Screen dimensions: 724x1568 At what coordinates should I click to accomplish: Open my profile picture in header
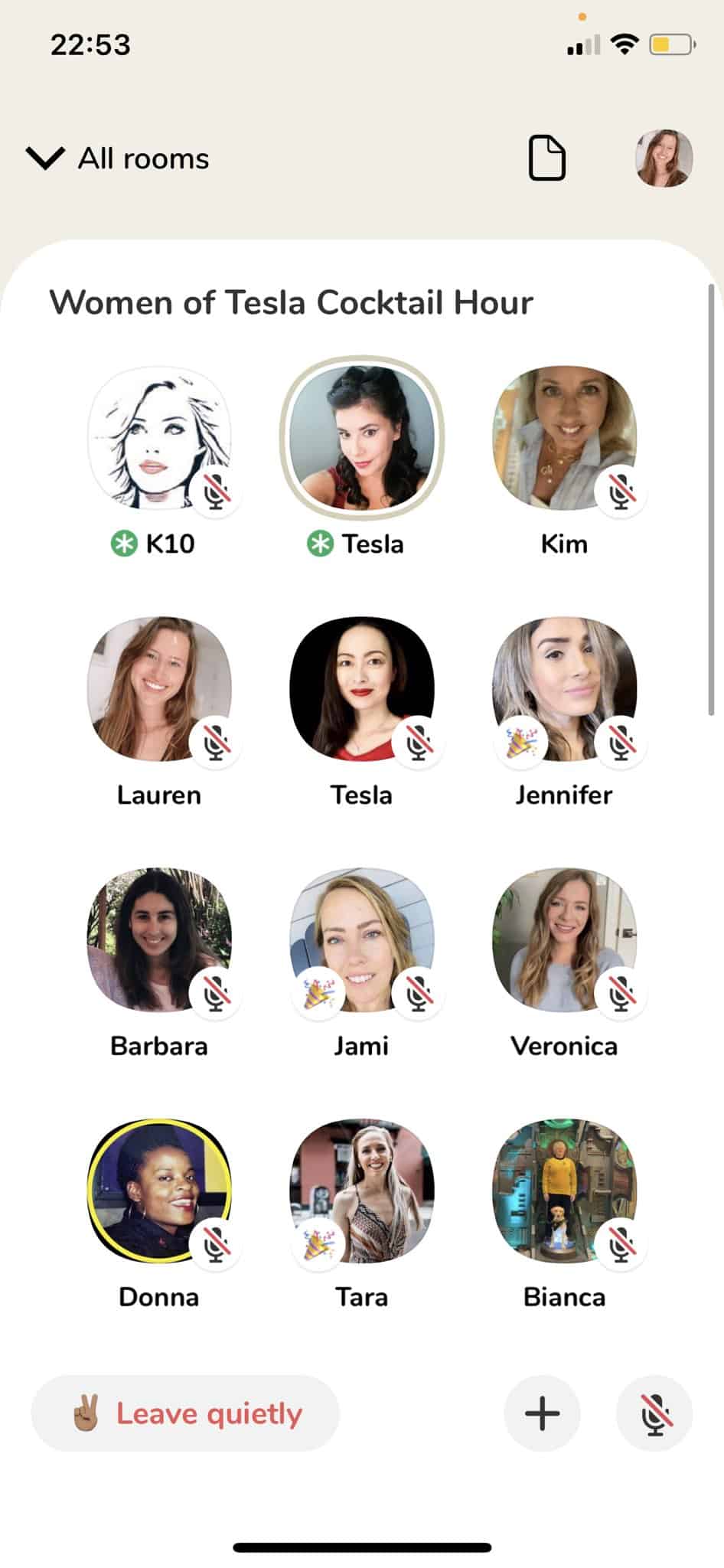[x=664, y=158]
